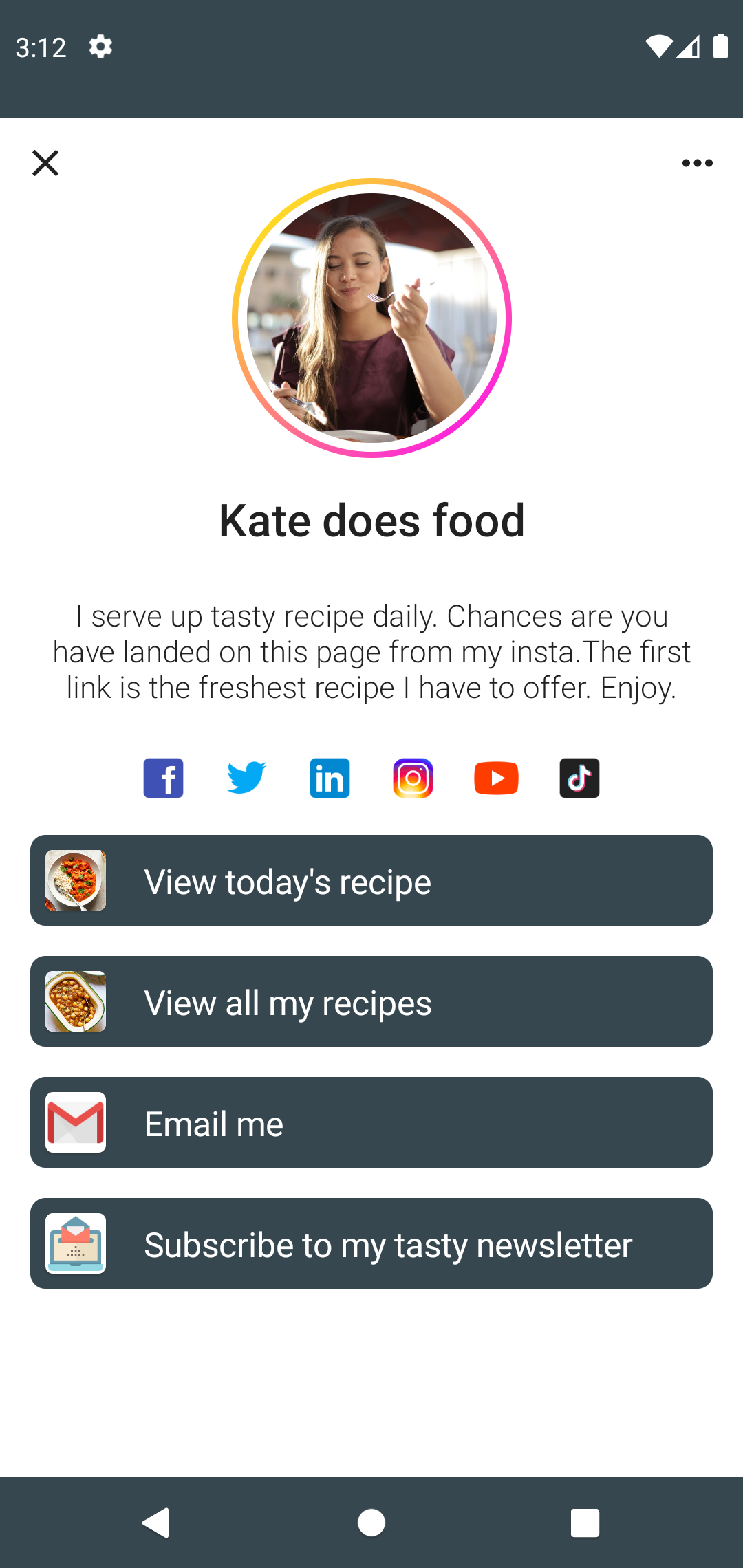The image size is (743, 1568).
Task: Close this profile page
Action: click(x=45, y=163)
